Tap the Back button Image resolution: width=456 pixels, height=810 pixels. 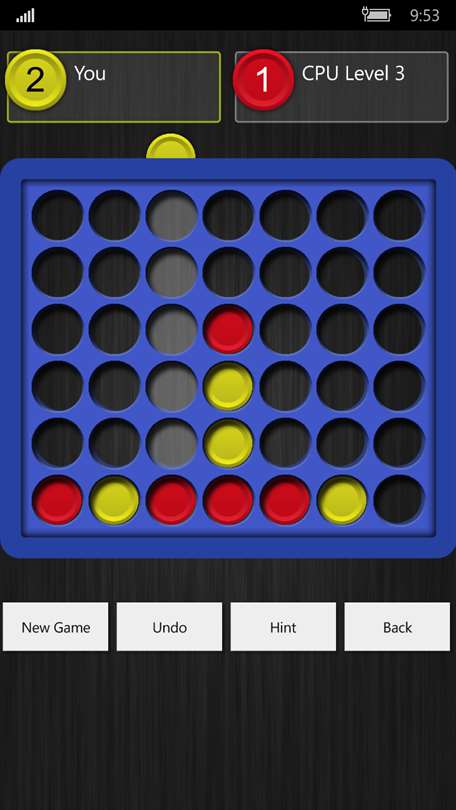pyautogui.click(x=397, y=627)
